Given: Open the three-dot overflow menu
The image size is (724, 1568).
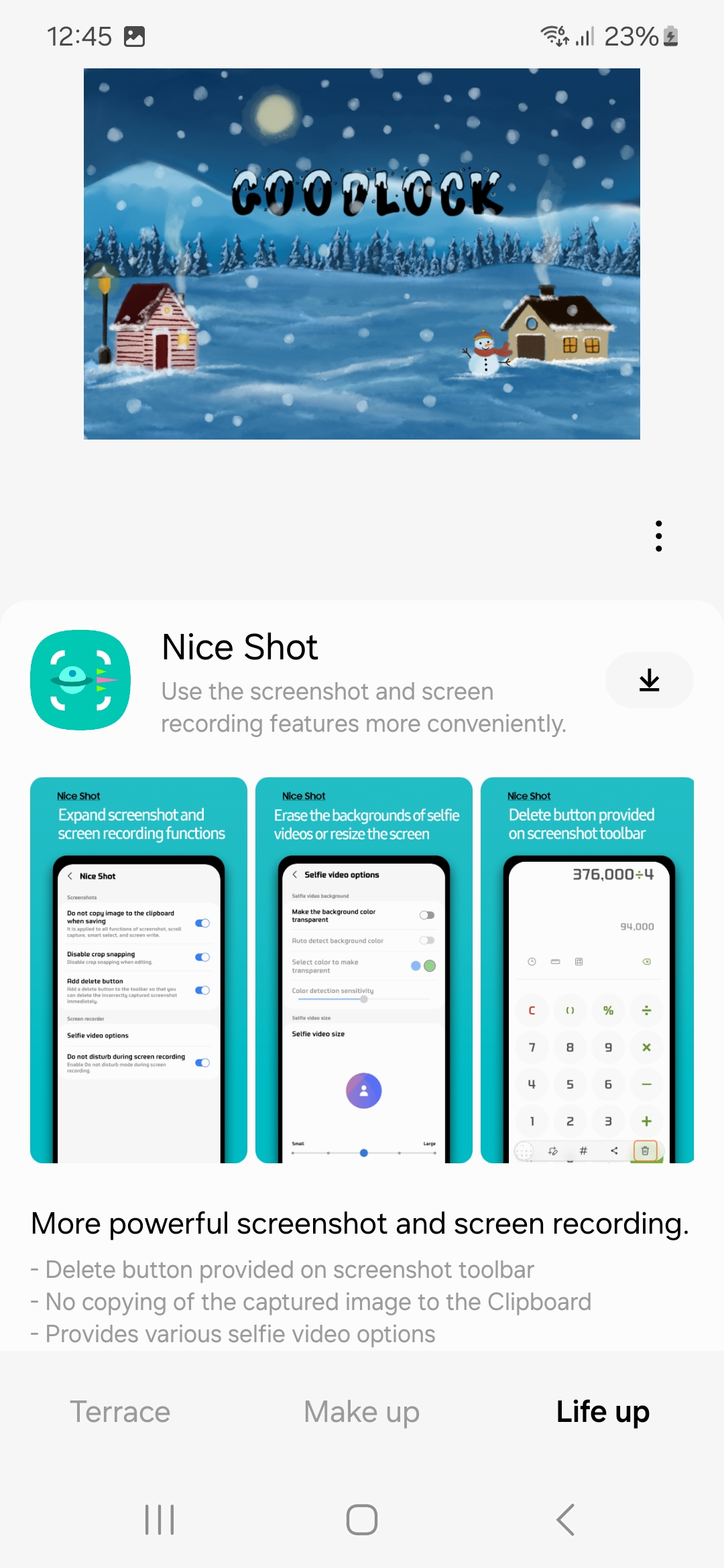Looking at the screenshot, I should pyautogui.click(x=658, y=536).
